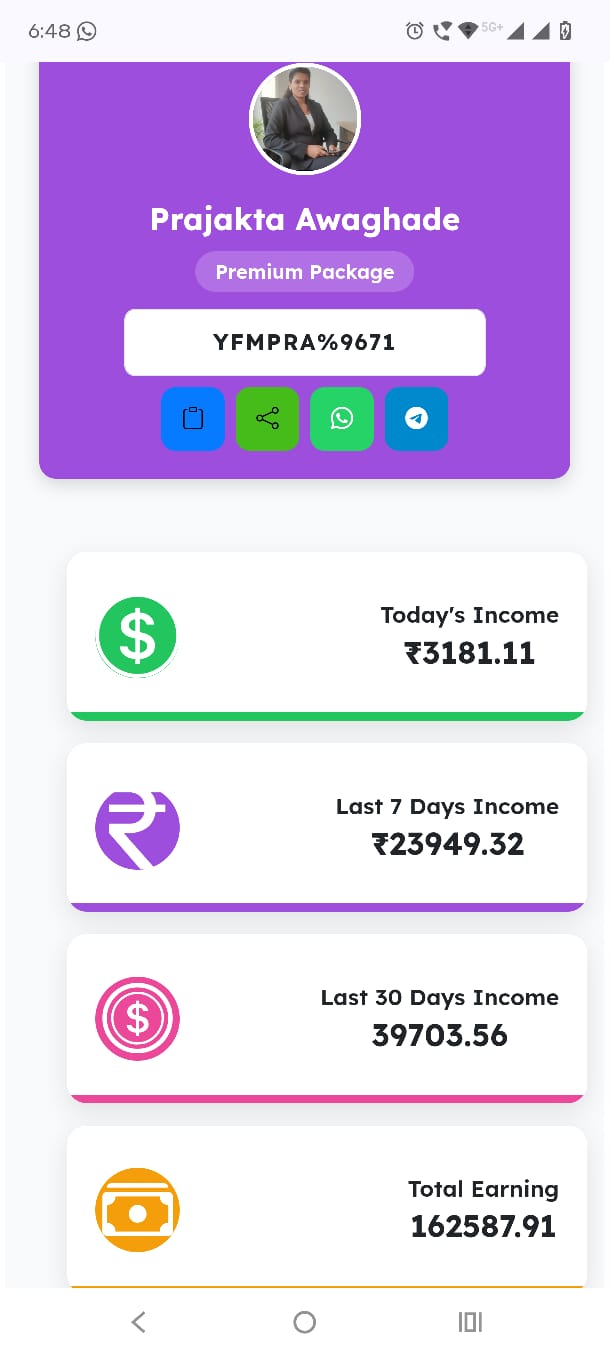Go back using system back button
The height and width of the screenshot is (1356, 610).
(x=139, y=1322)
